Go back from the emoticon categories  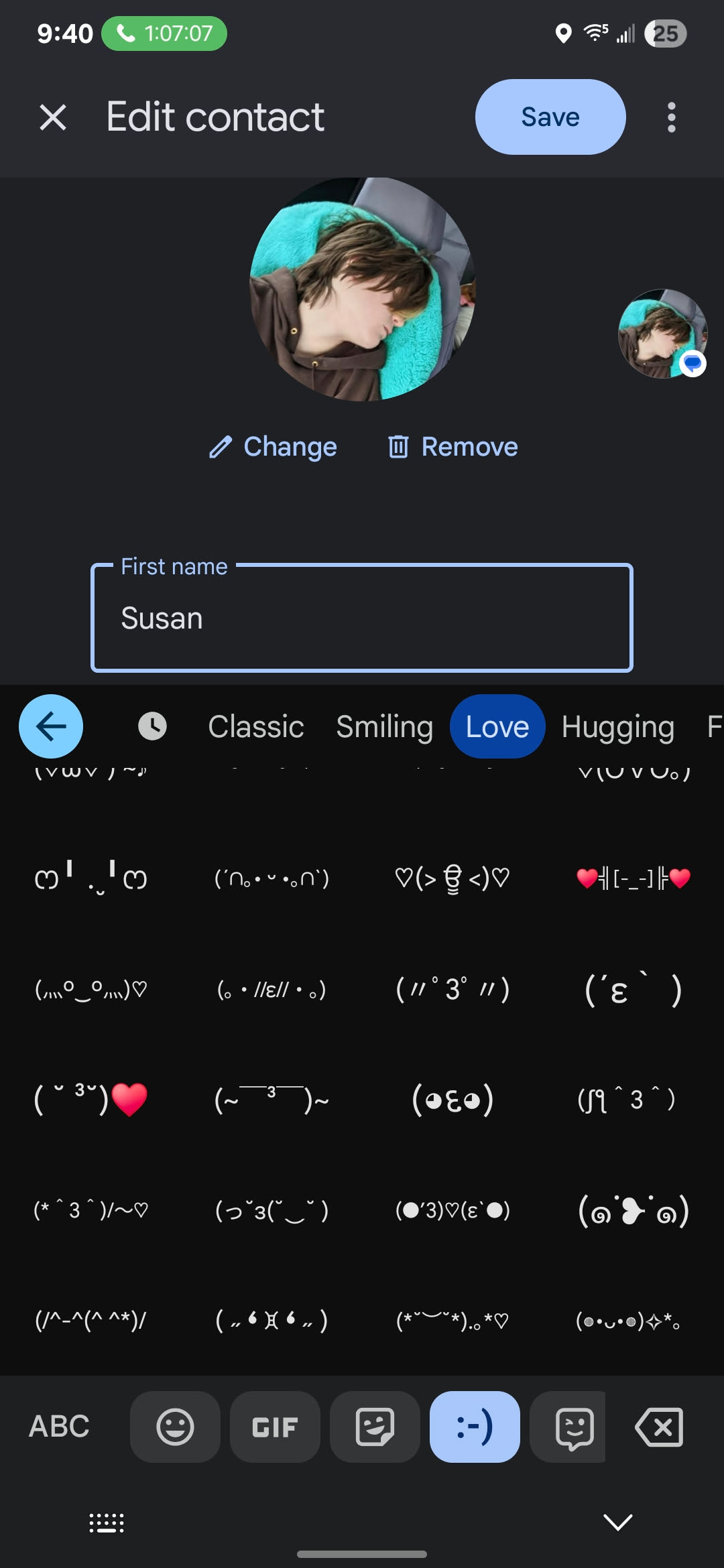(x=51, y=726)
